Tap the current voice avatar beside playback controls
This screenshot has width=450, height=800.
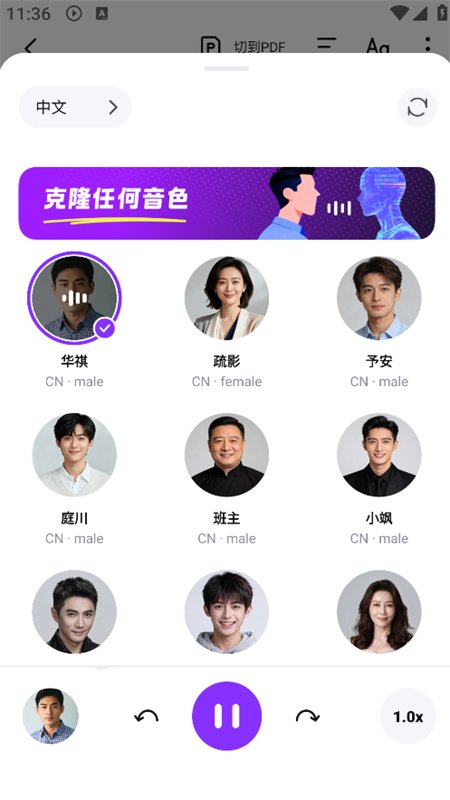(51, 716)
